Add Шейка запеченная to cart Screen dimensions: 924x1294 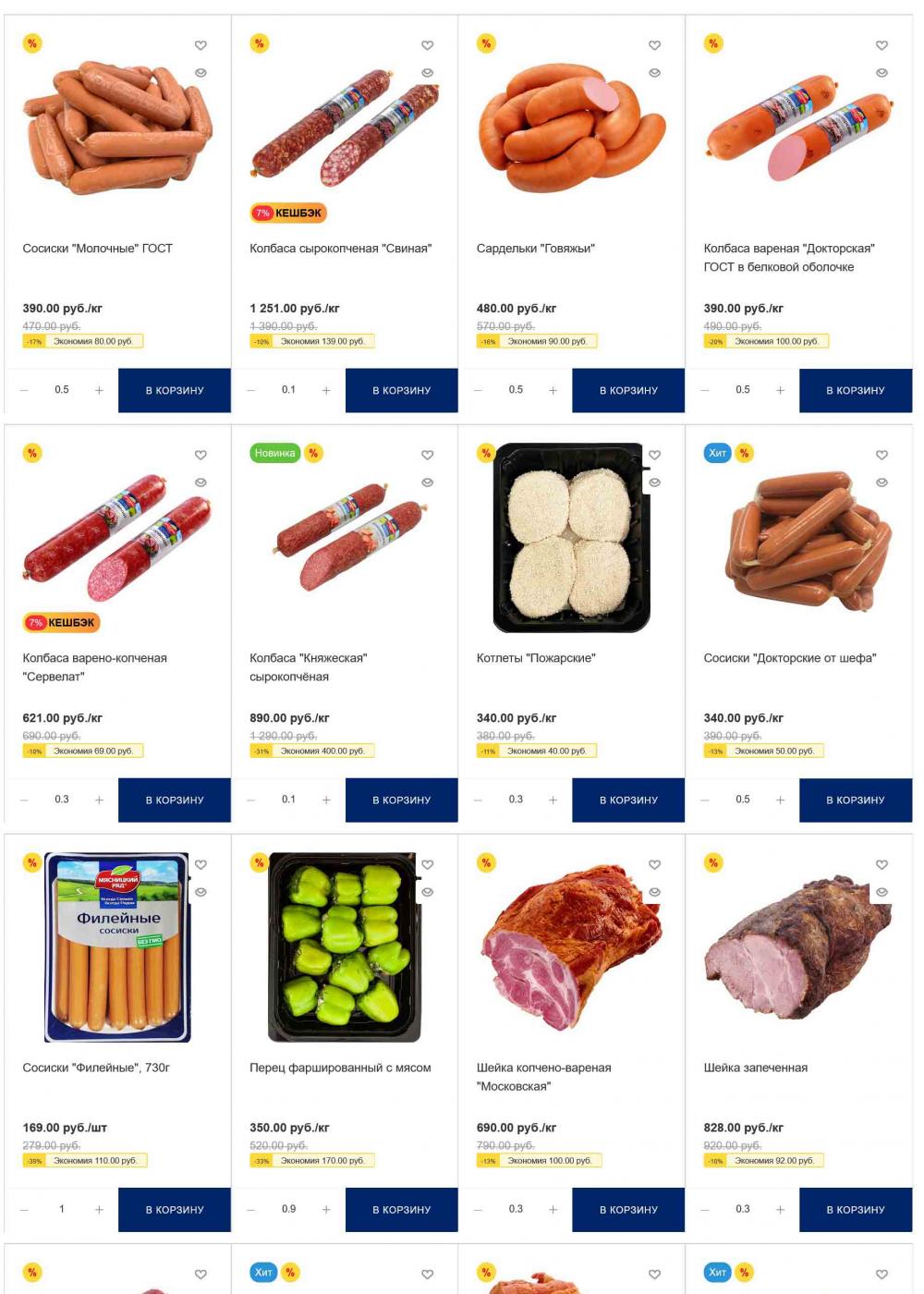point(855,1209)
